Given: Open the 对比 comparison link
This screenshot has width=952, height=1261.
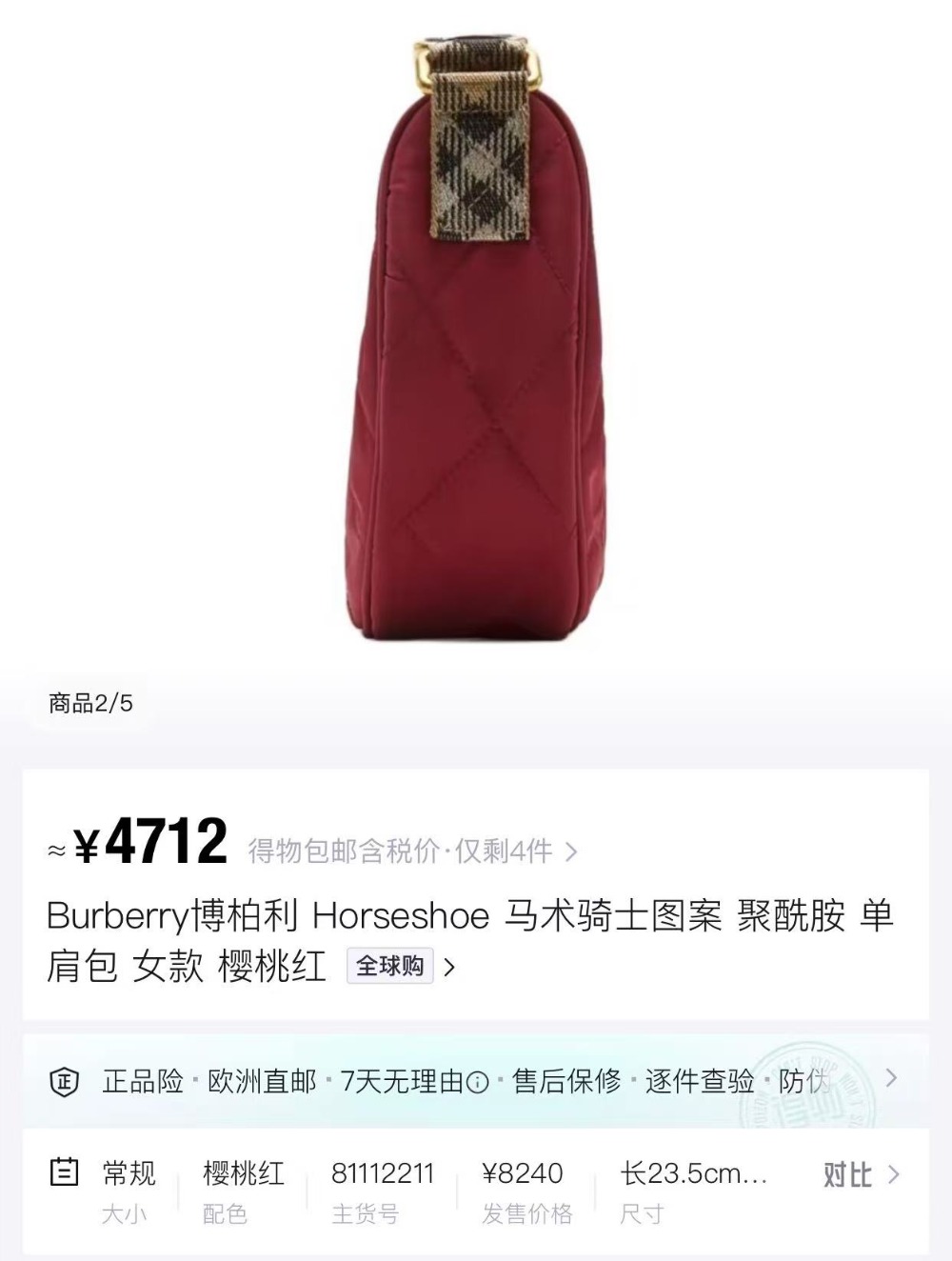Looking at the screenshot, I should (860, 1174).
